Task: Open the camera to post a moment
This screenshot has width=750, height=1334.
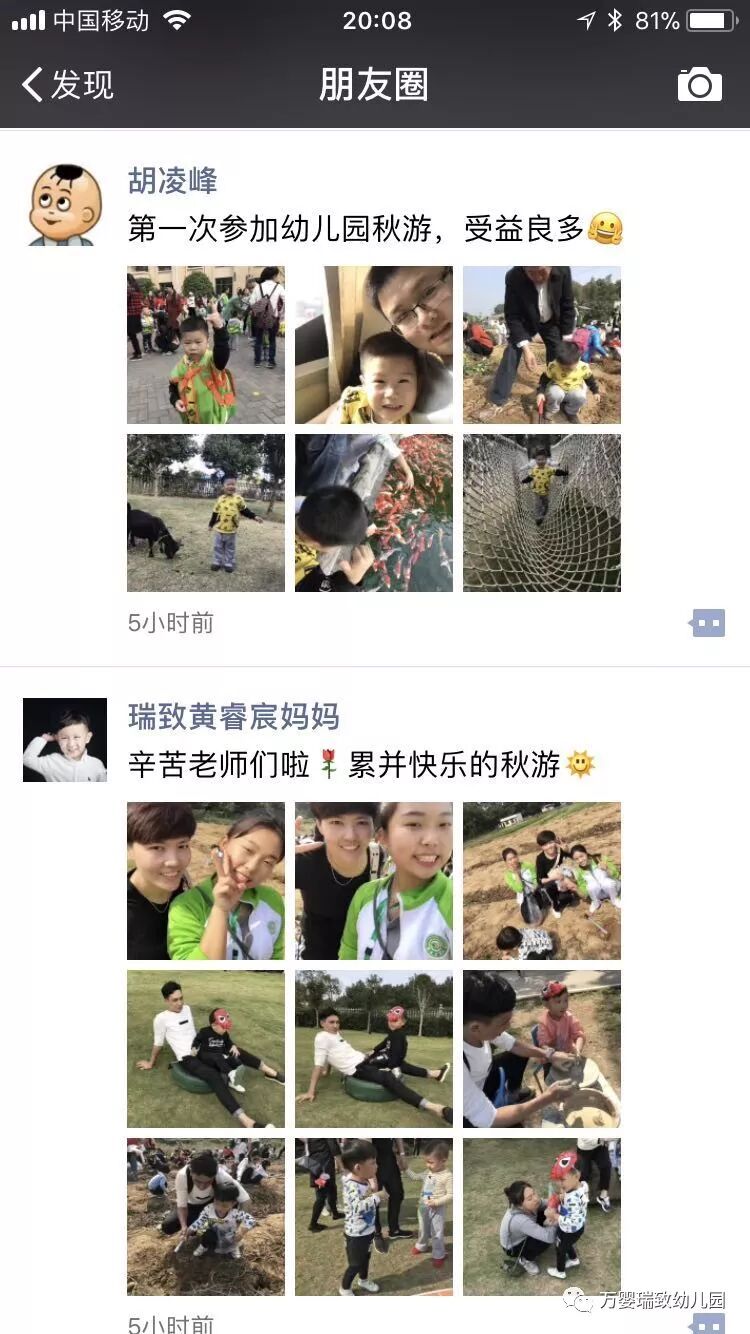Action: point(699,85)
